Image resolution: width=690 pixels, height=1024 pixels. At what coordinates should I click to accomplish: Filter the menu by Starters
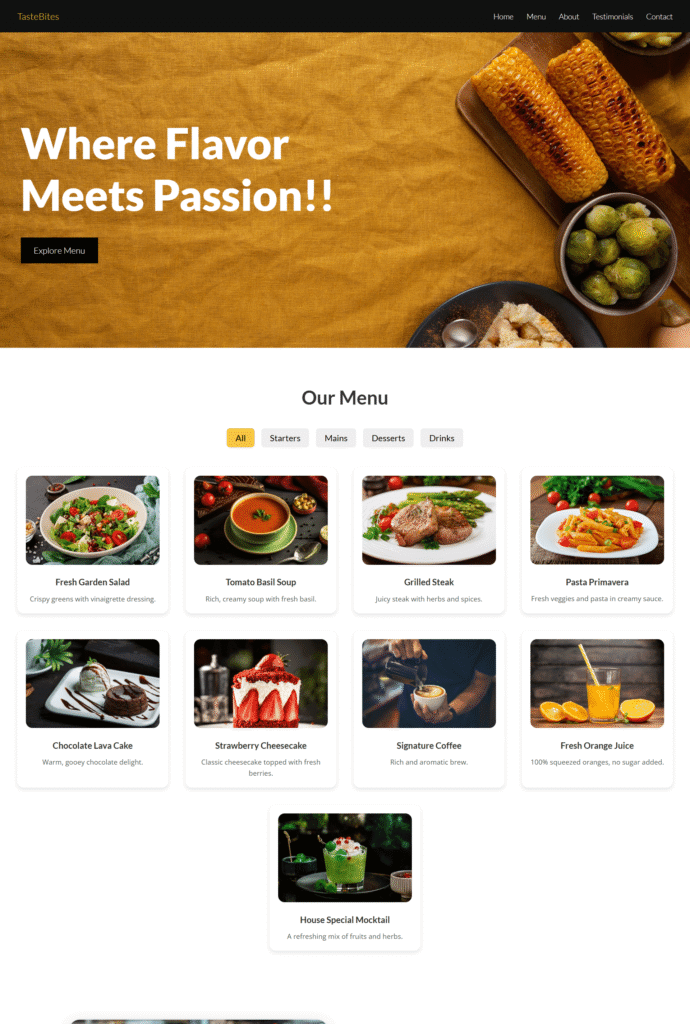285,438
